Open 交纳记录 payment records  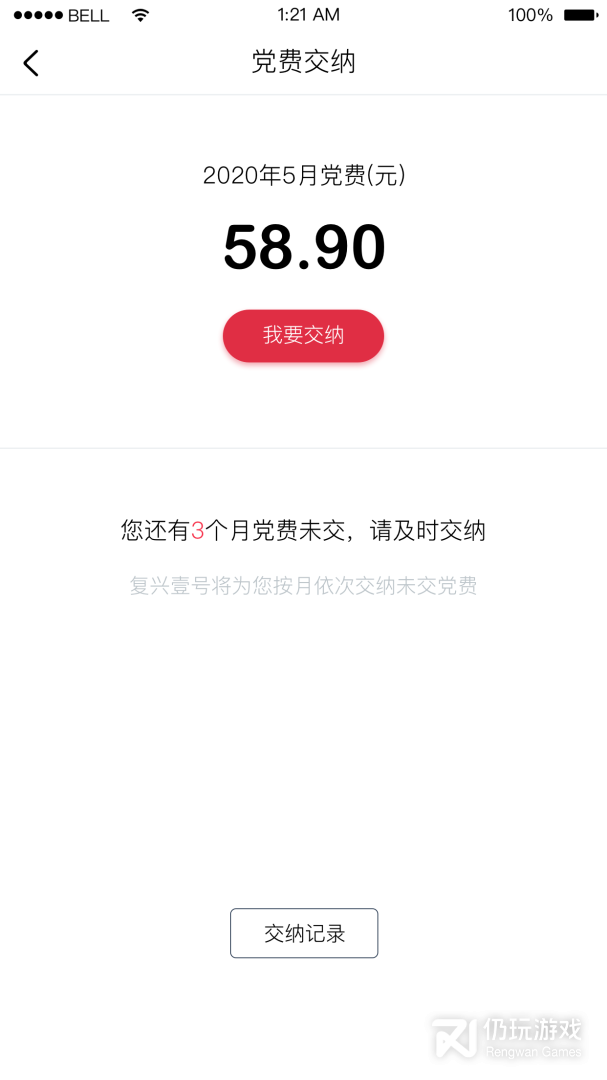pyautogui.click(x=304, y=933)
